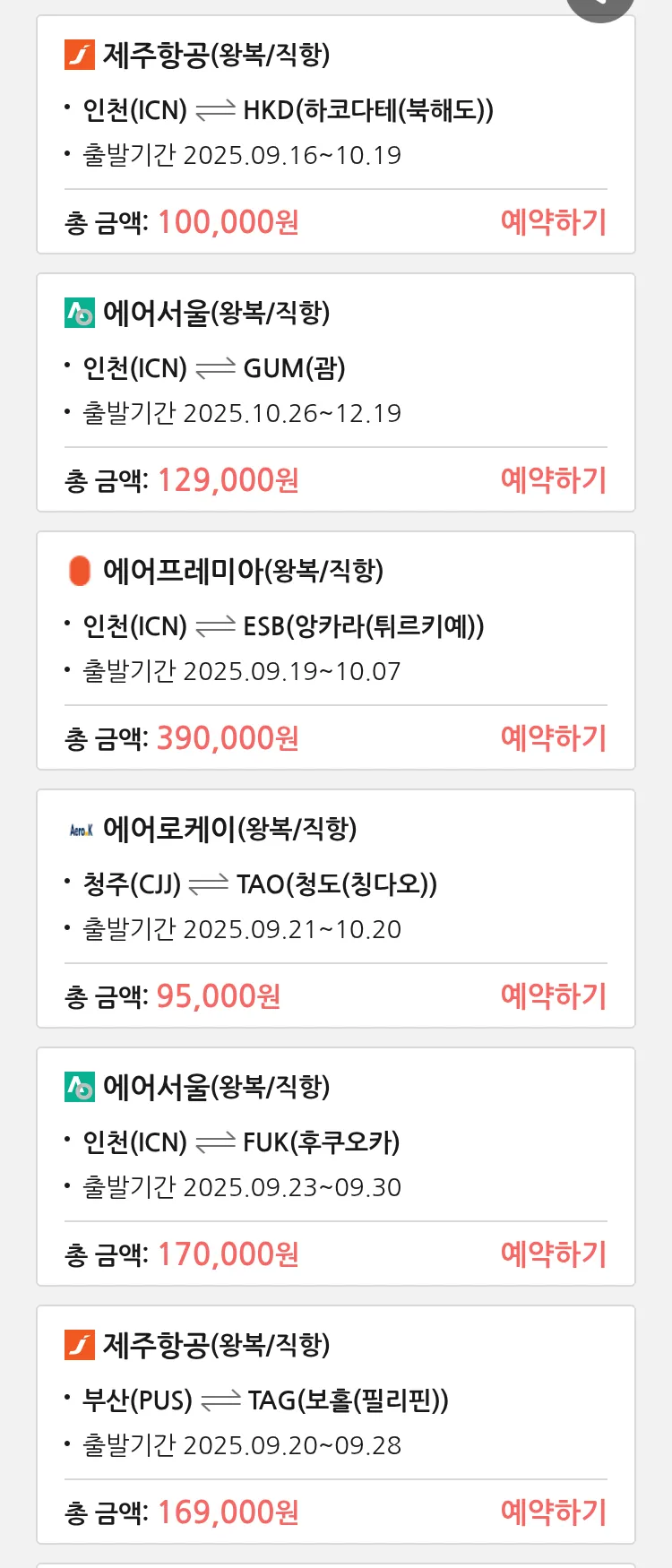Open the Air Seoul Guam deal card
672x1568 pixels.
[336, 390]
